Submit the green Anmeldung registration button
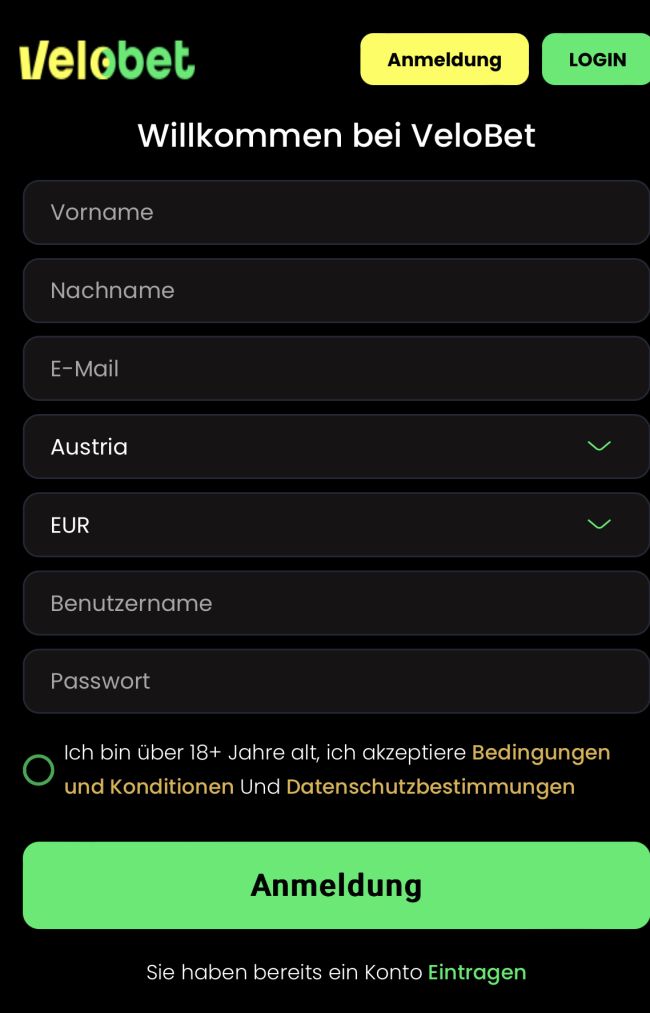This screenshot has width=650, height=1013. (336, 885)
